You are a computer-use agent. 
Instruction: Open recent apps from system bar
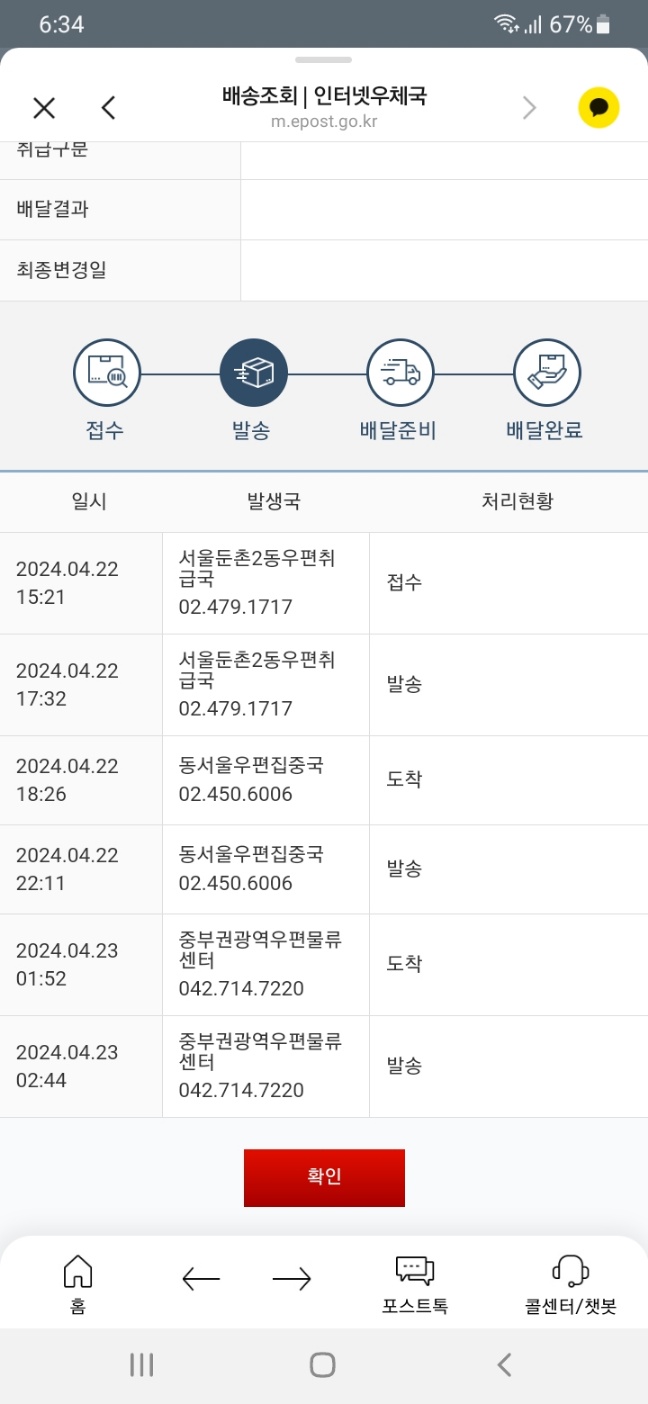pos(142,1364)
